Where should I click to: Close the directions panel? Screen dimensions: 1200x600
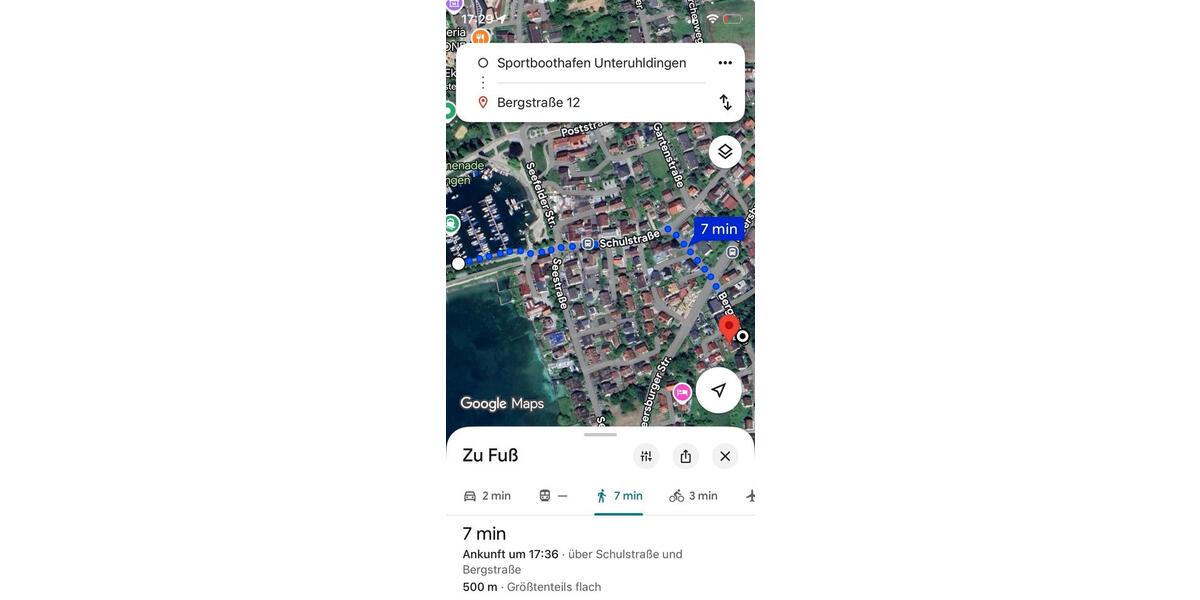(x=725, y=456)
